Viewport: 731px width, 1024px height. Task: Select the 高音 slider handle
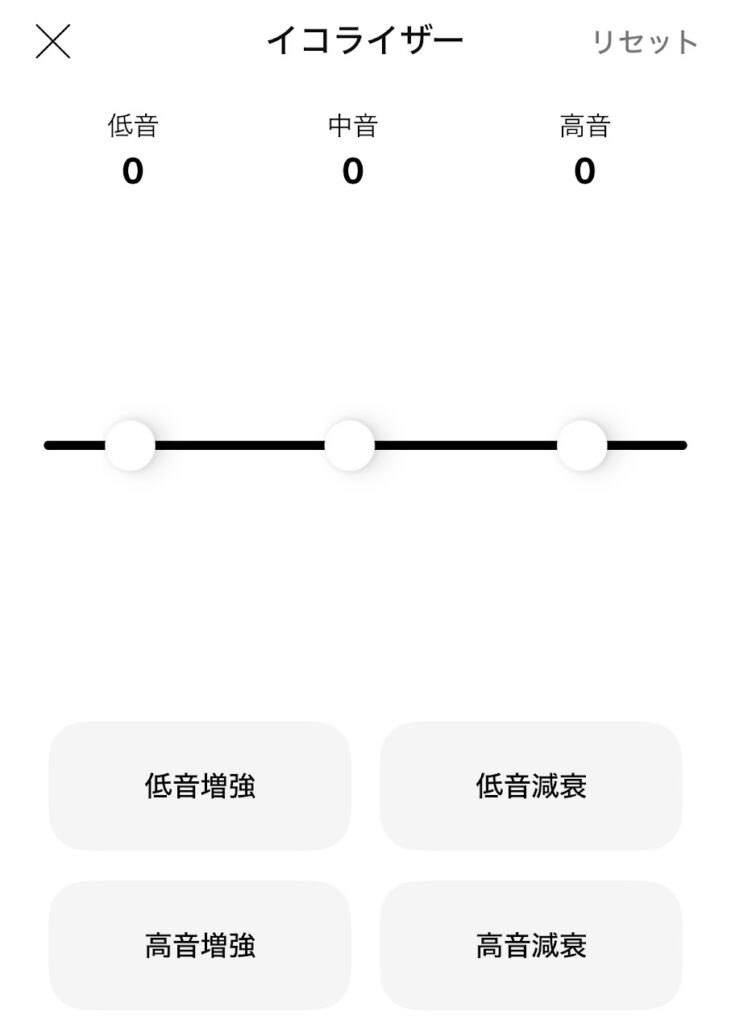click(x=582, y=445)
